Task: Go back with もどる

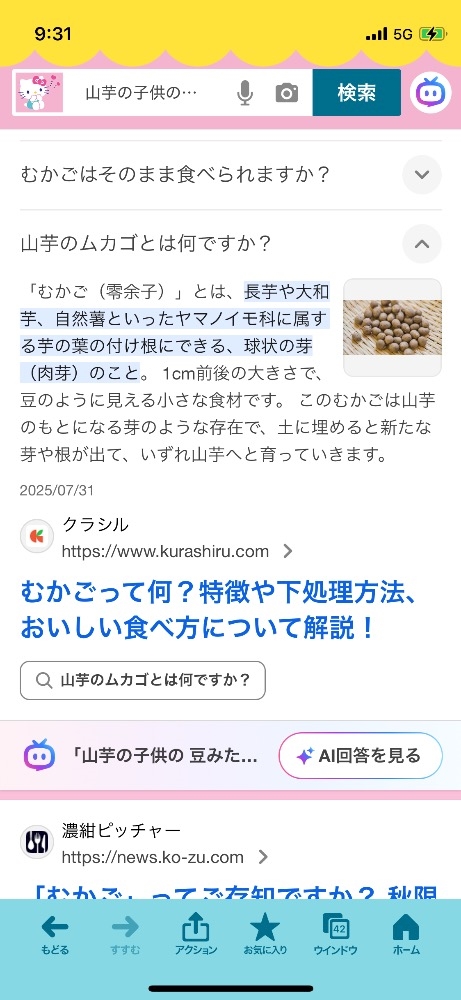Action: (x=55, y=934)
